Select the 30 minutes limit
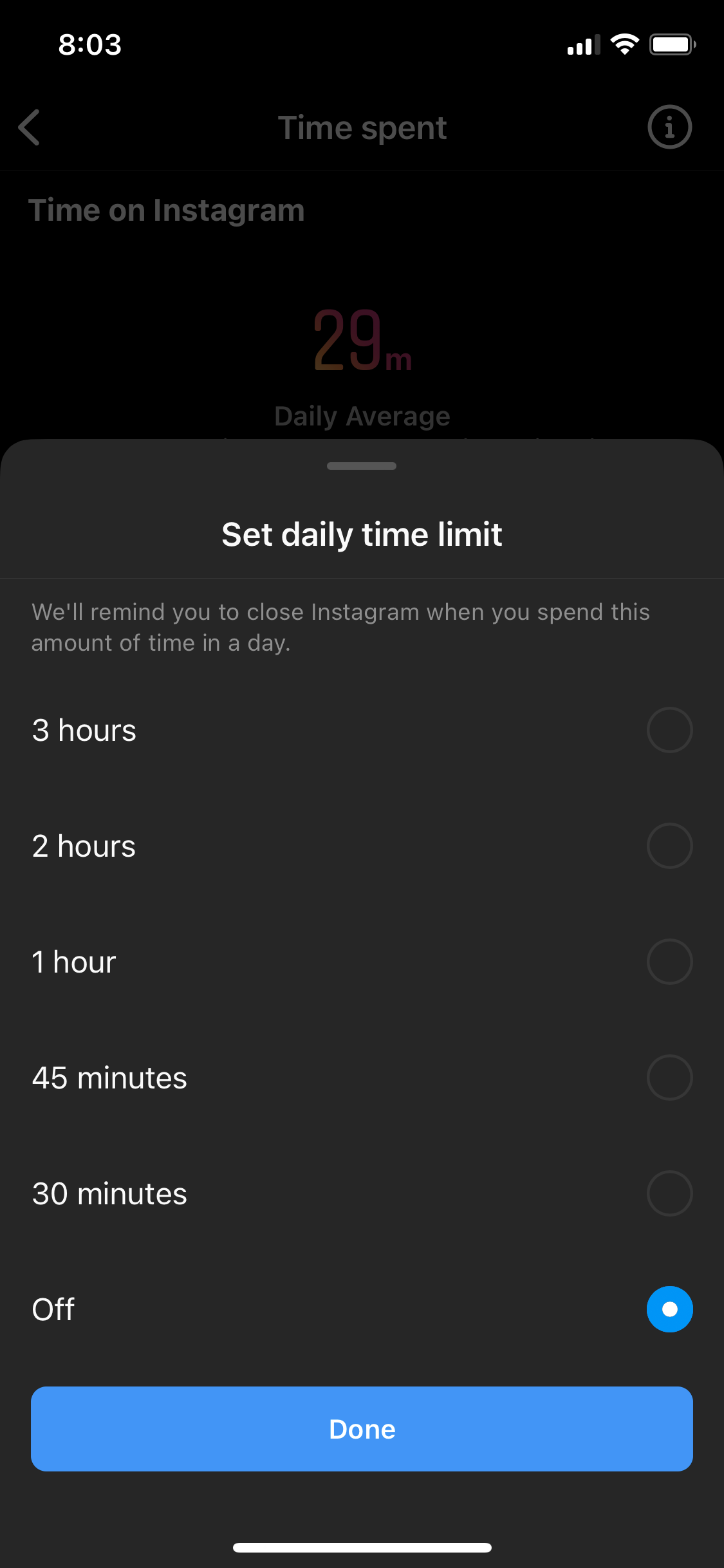This screenshot has height=1568, width=724. (669, 1193)
